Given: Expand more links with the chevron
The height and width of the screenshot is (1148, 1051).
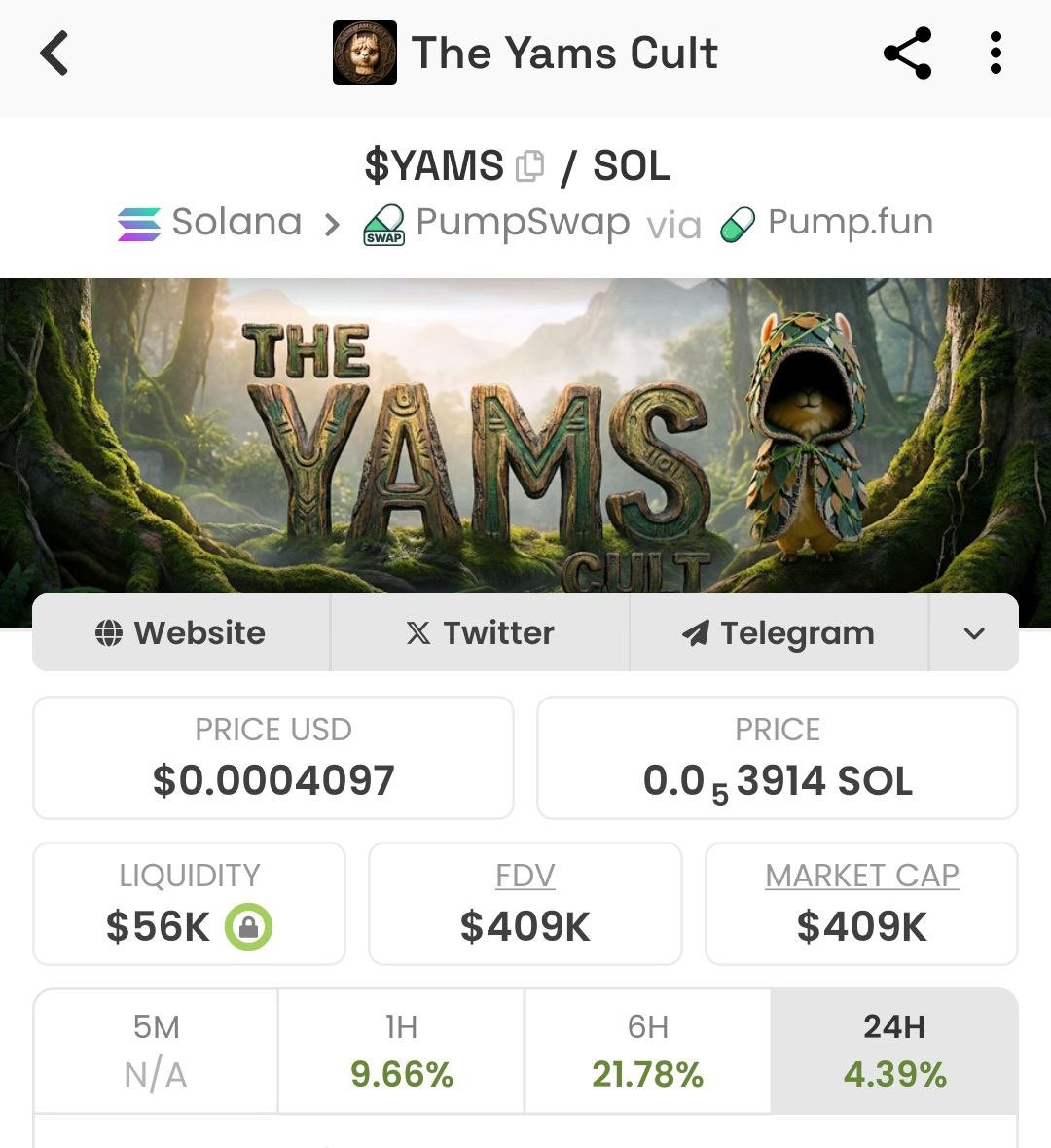Looking at the screenshot, I should (x=973, y=633).
